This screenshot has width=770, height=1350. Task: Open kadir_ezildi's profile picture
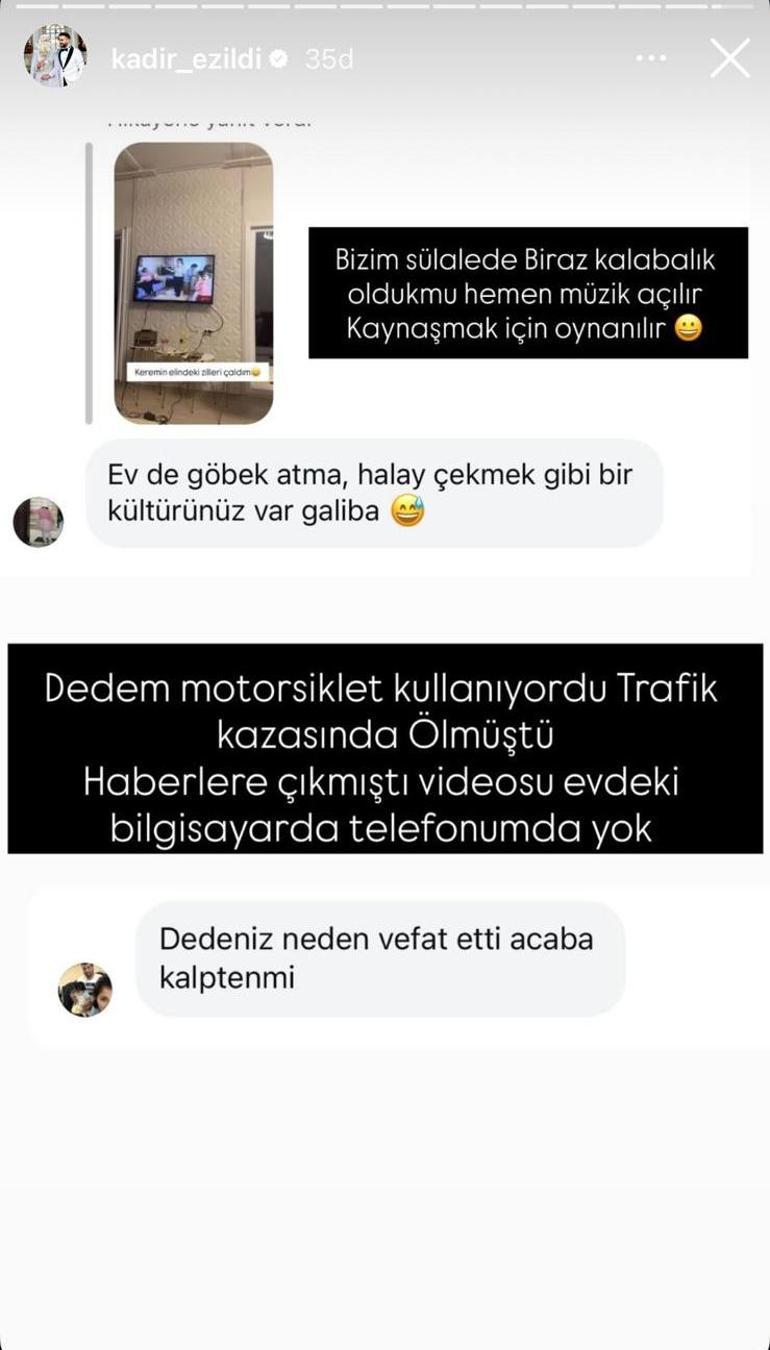tap(57, 57)
